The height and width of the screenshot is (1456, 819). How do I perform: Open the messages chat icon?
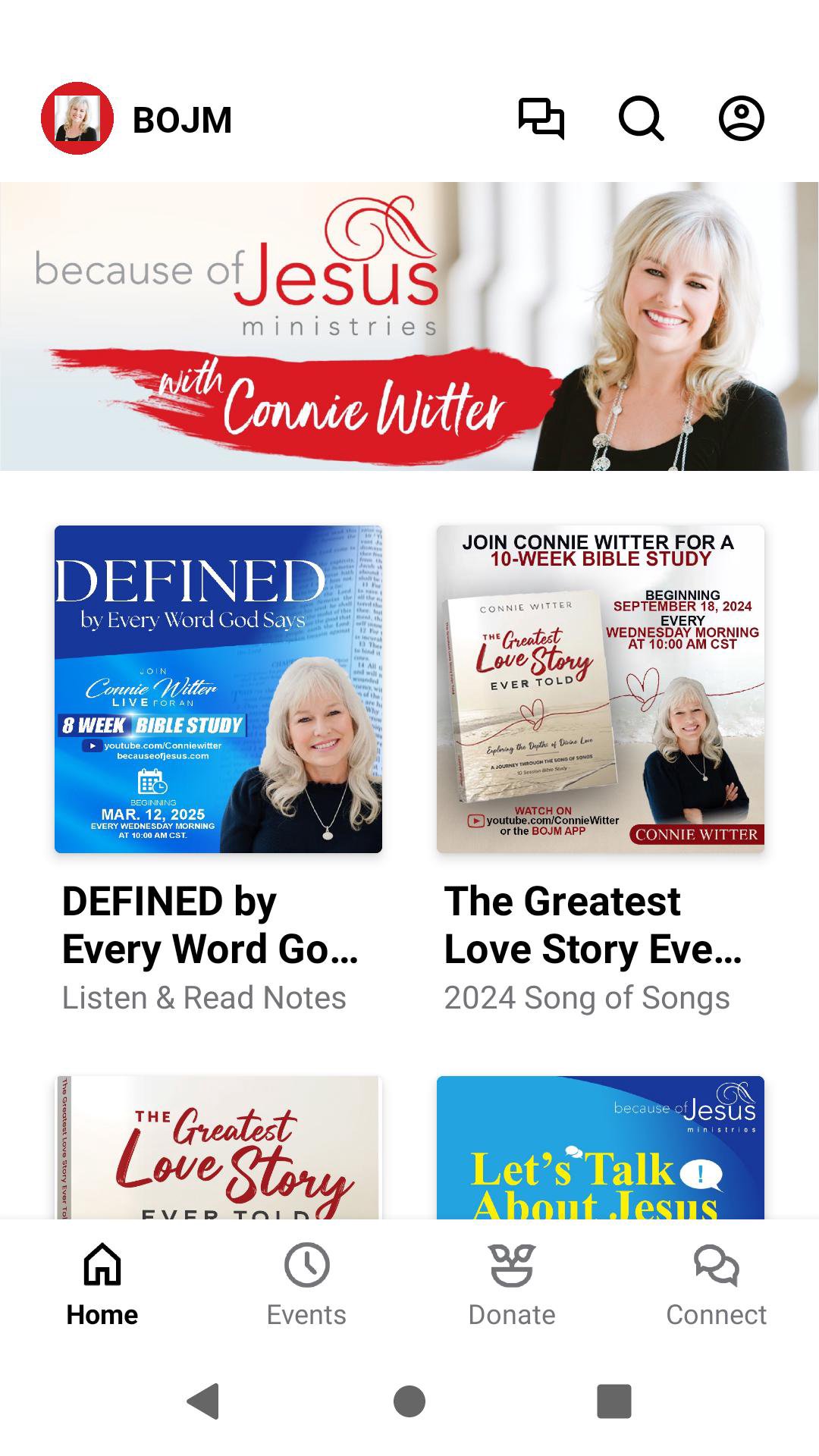point(541,119)
